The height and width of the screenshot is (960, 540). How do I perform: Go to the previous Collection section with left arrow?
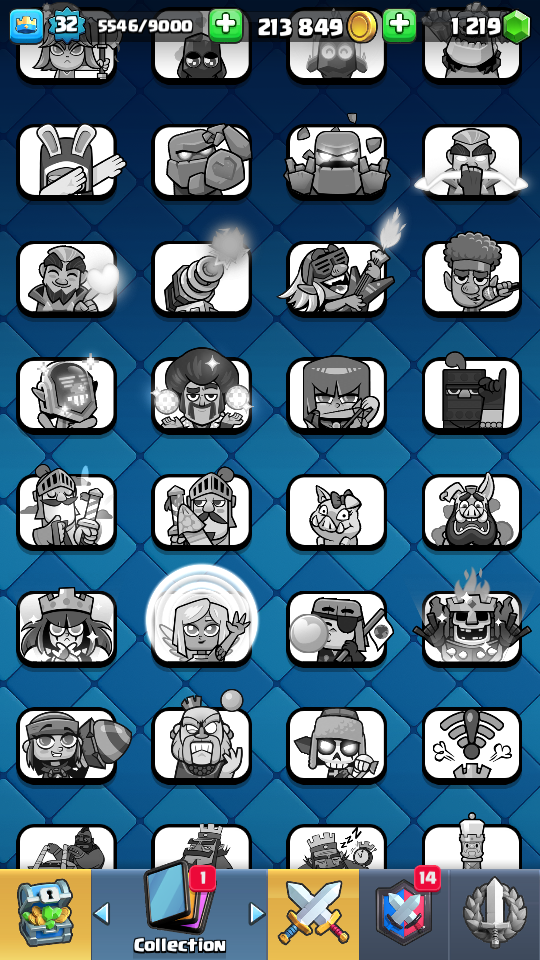pyautogui.click(x=102, y=914)
